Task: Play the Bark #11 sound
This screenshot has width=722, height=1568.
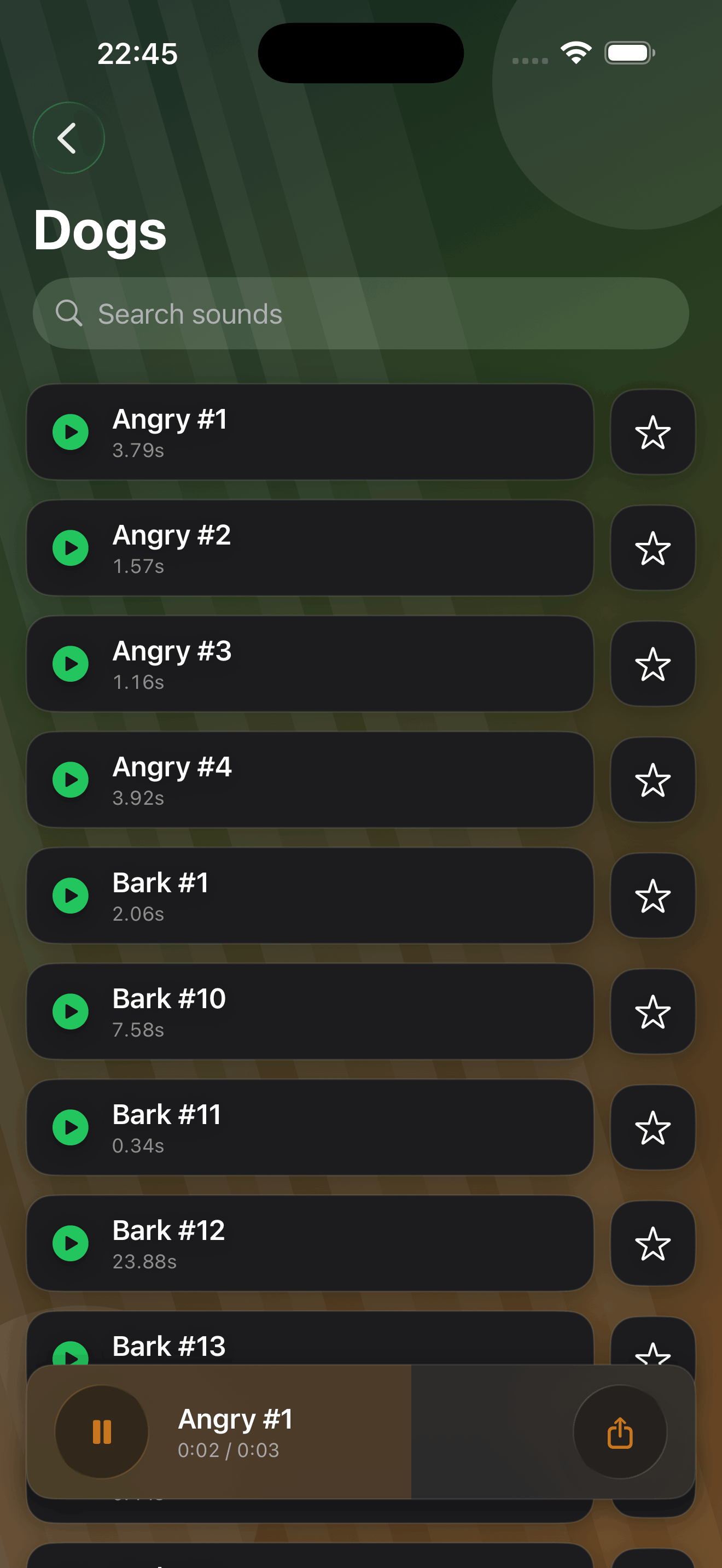Action: pos(71,1127)
